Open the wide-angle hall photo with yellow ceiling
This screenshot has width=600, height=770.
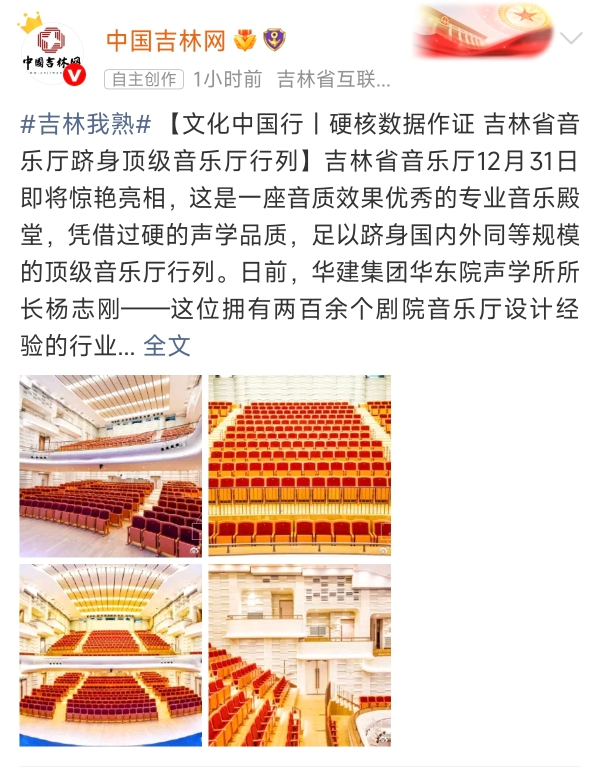pos(110,655)
